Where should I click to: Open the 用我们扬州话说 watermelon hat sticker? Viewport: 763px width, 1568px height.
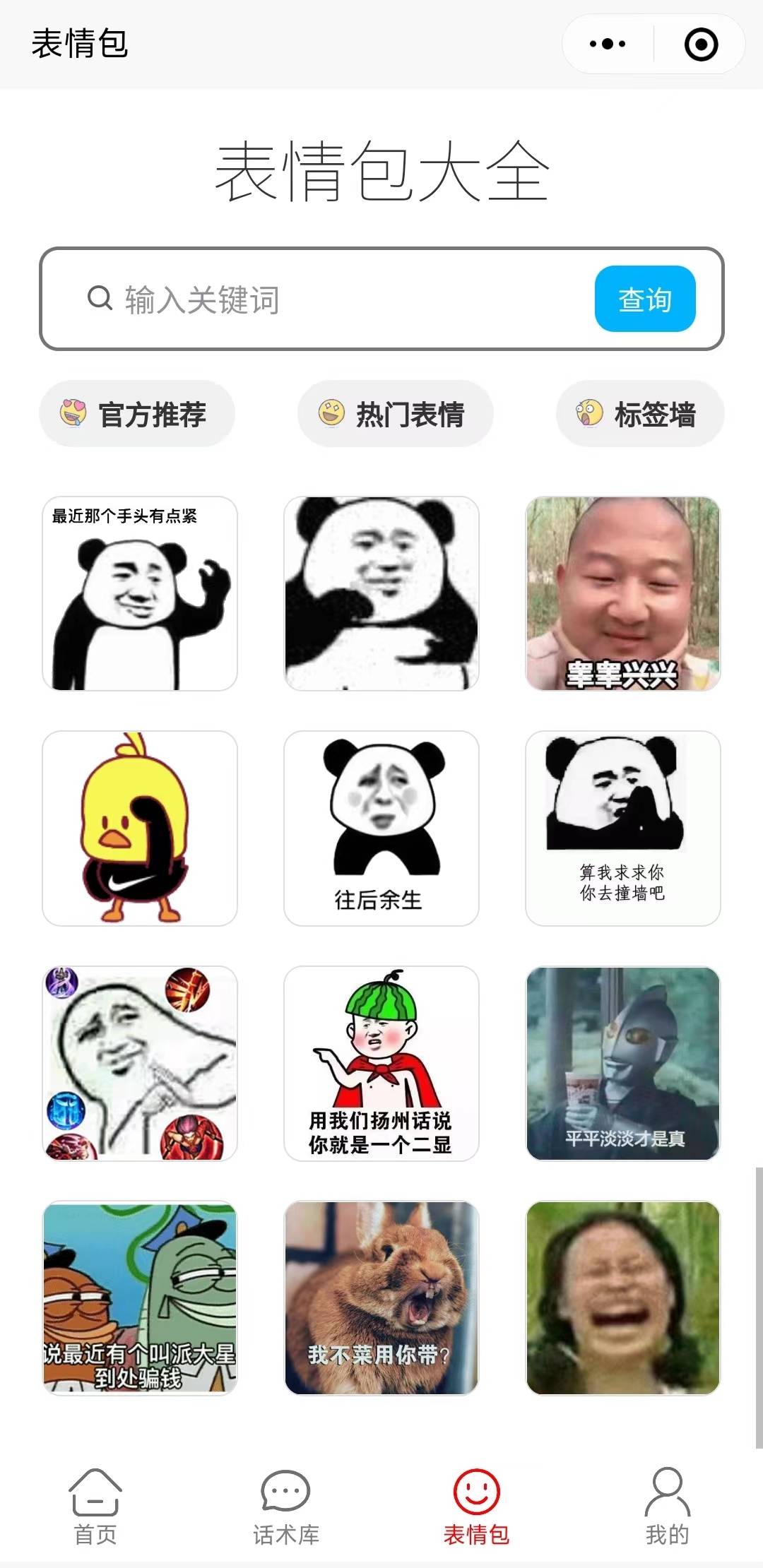click(x=381, y=1063)
